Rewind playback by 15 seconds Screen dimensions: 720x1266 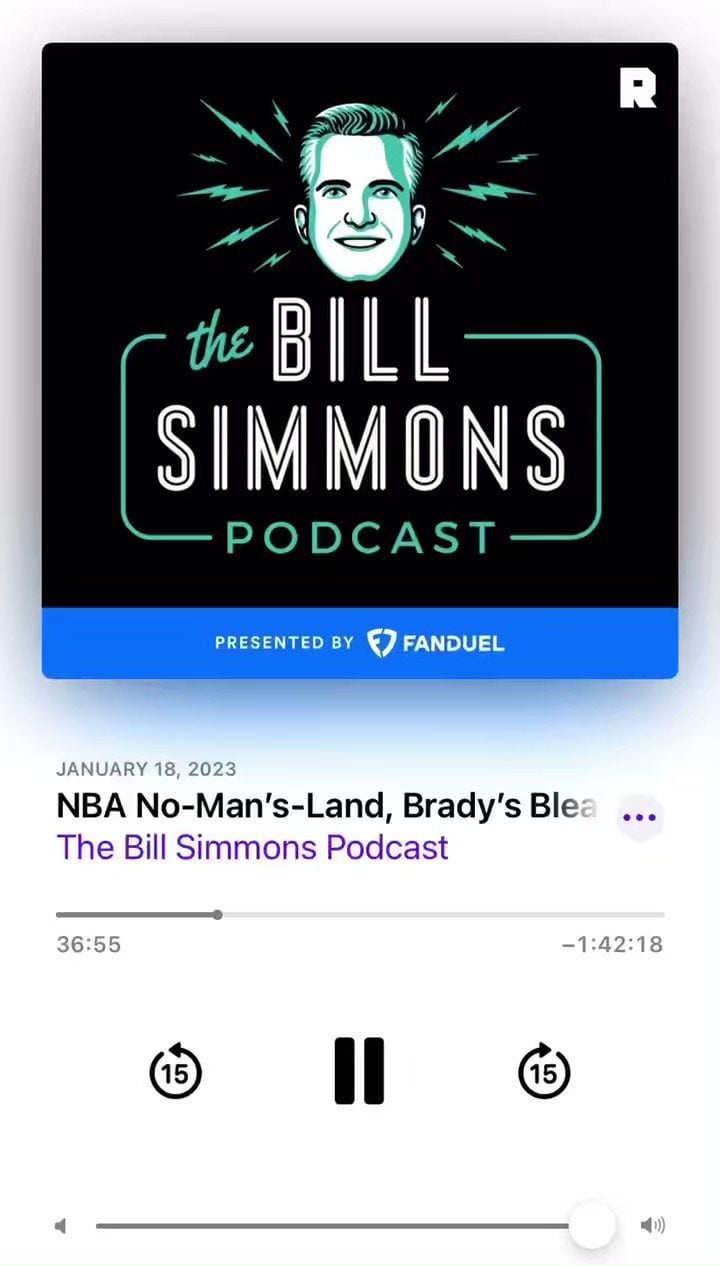[x=175, y=1071]
